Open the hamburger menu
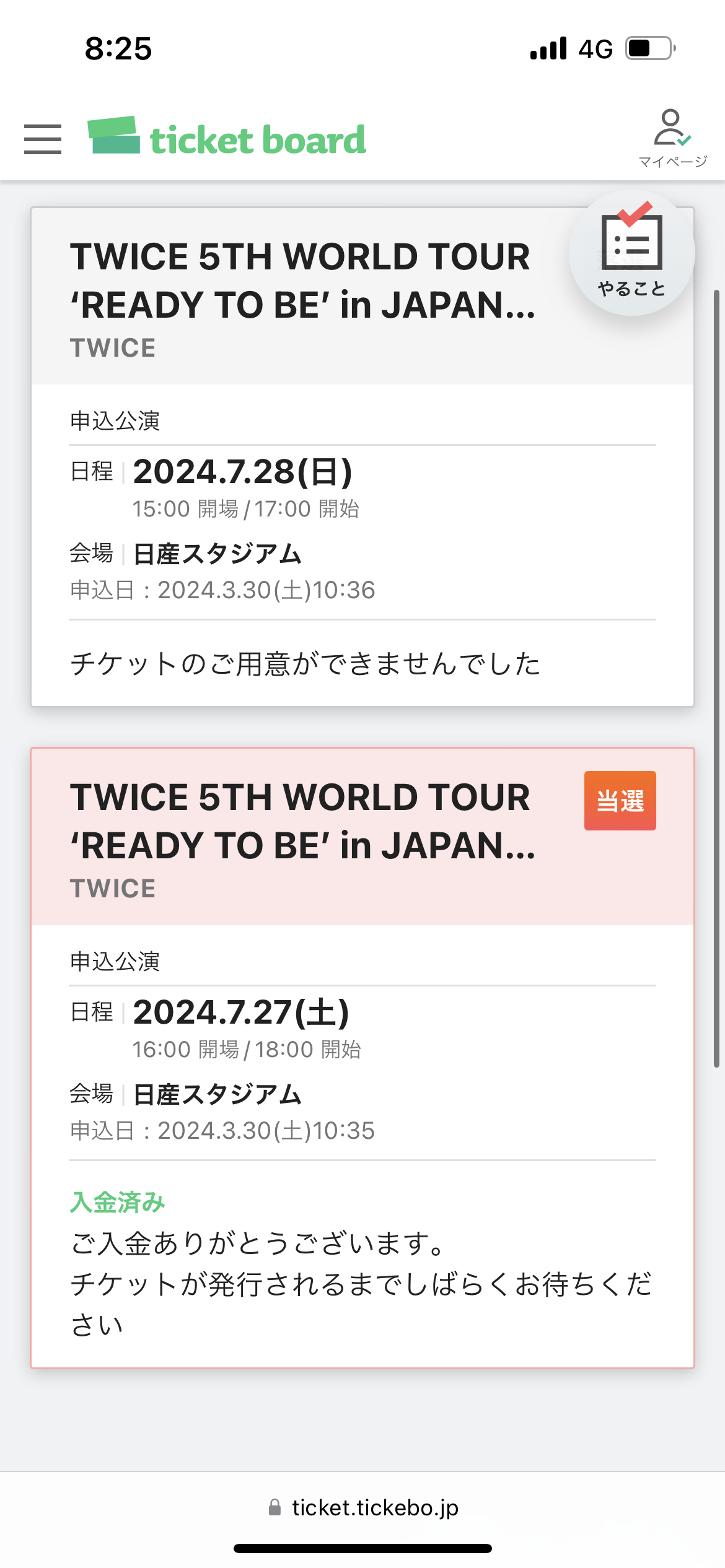The width and height of the screenshot is (725, 1568). click(x=42, y=139)
